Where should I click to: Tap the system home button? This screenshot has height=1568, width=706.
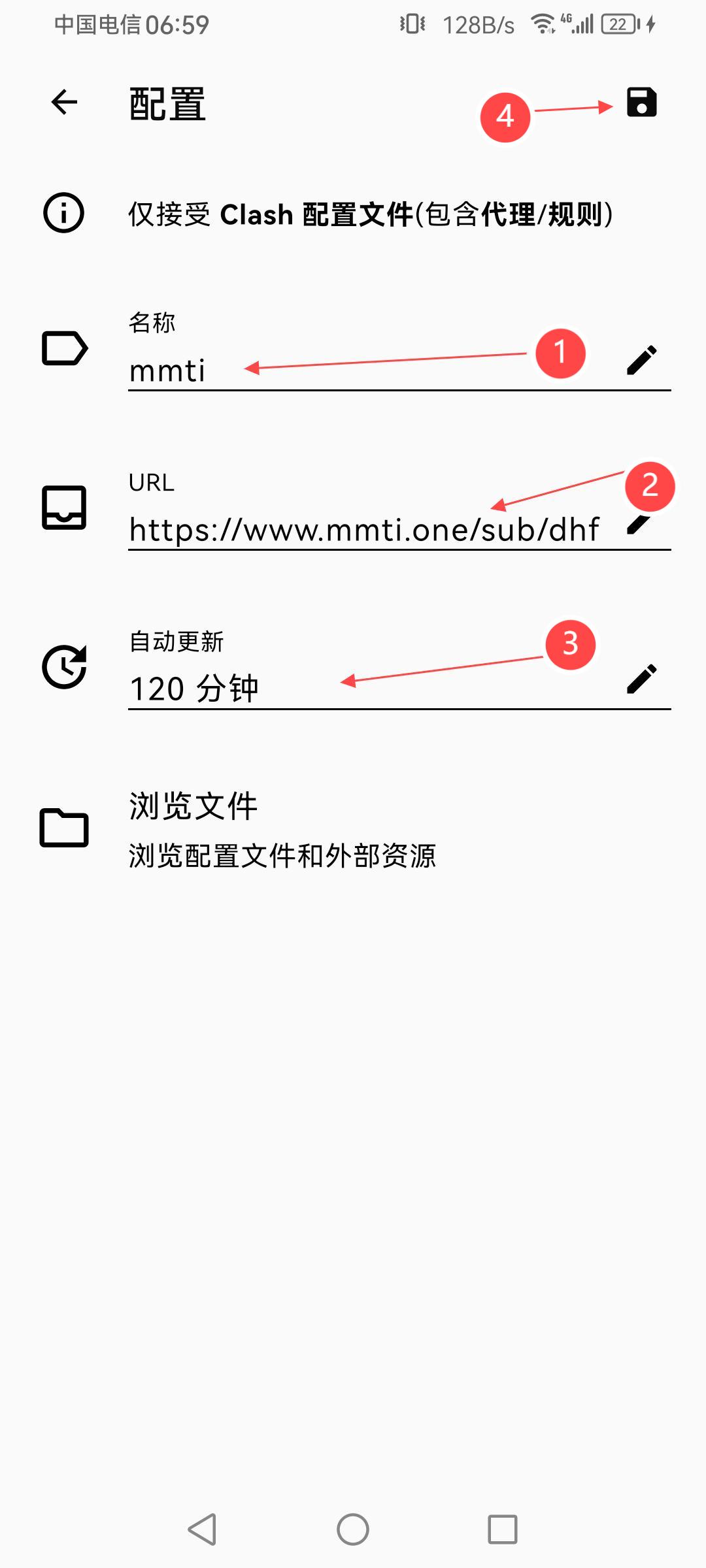(352, 1529)
